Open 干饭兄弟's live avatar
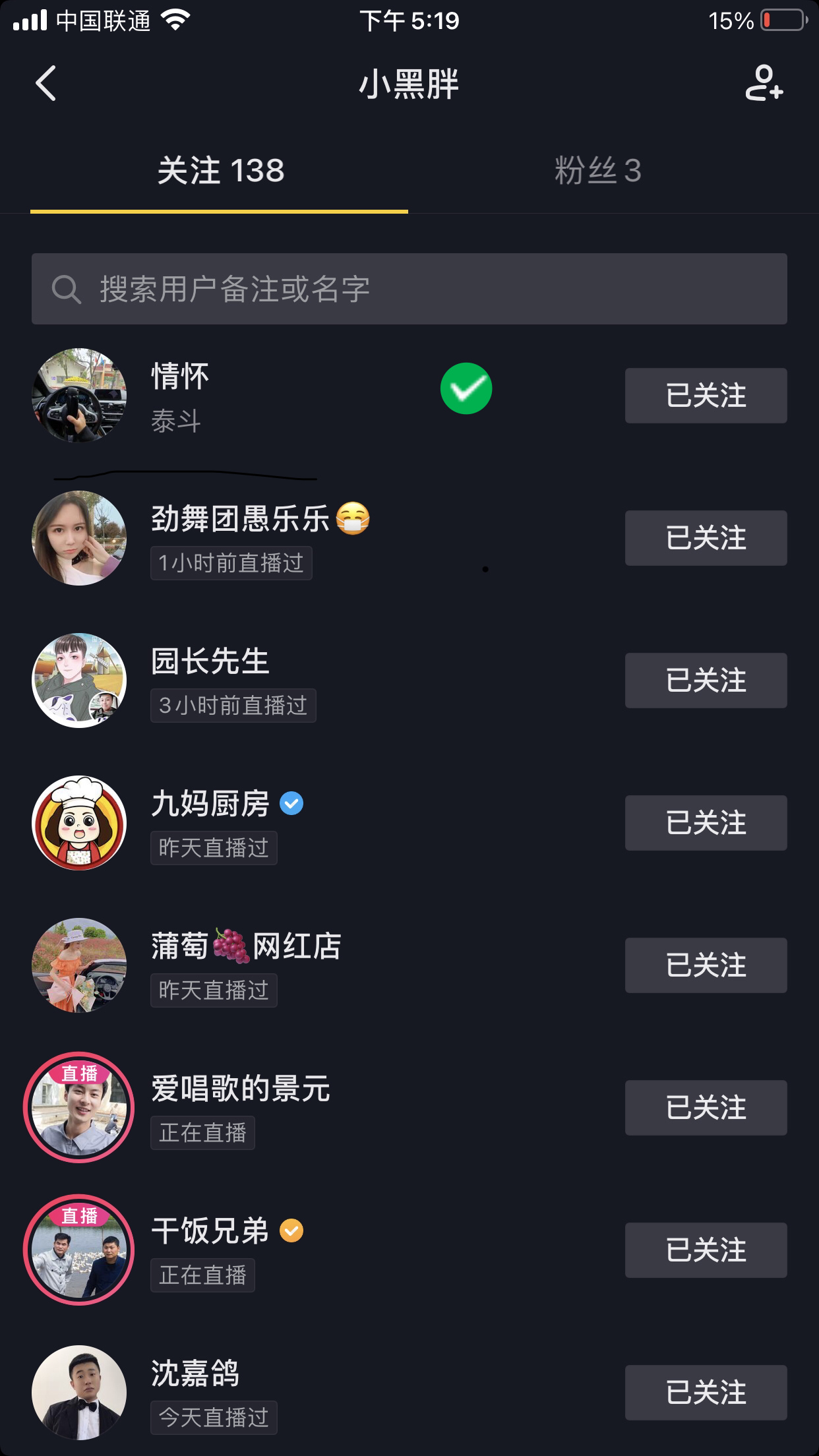Viewport: 819px width, 1456px height. (79, 1250)
